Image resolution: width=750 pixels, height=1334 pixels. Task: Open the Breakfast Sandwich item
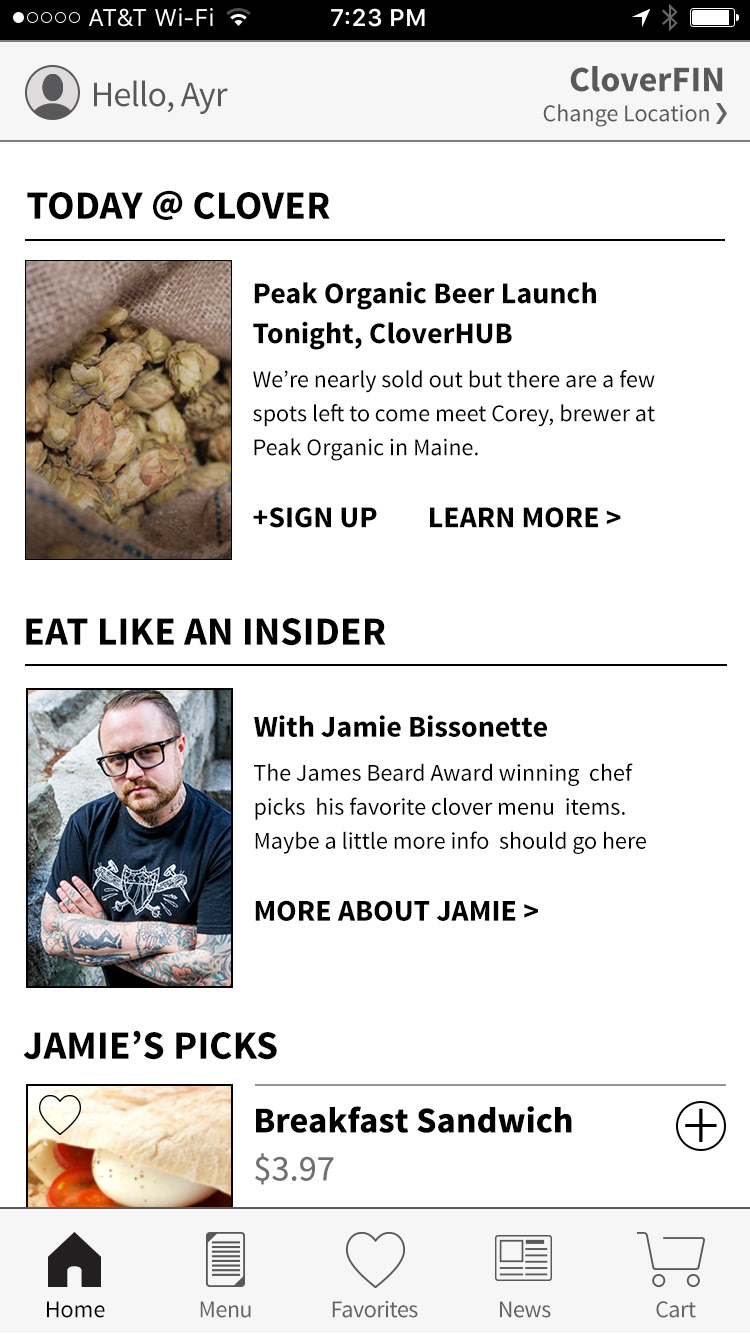413,1121
